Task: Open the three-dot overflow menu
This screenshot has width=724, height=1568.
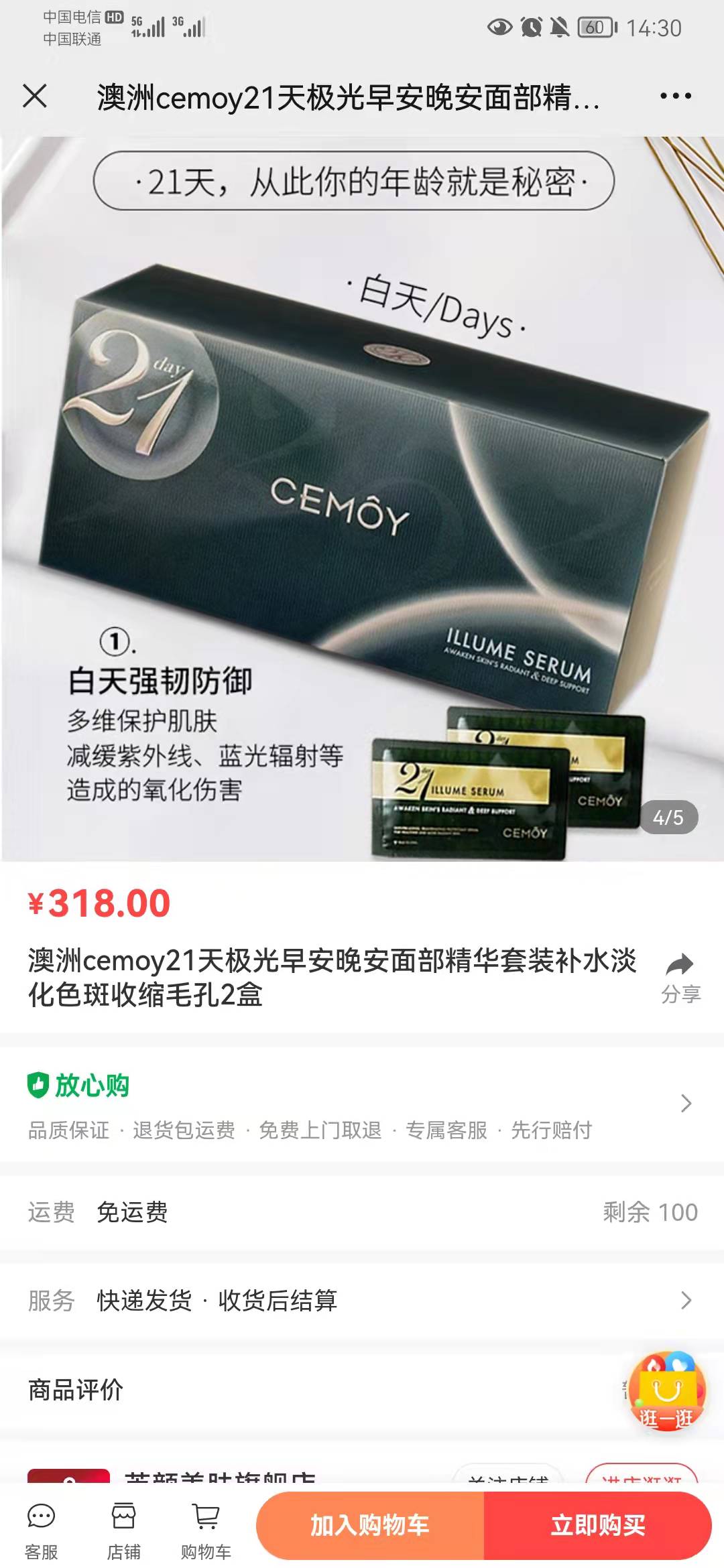Action: coord(675,96)
